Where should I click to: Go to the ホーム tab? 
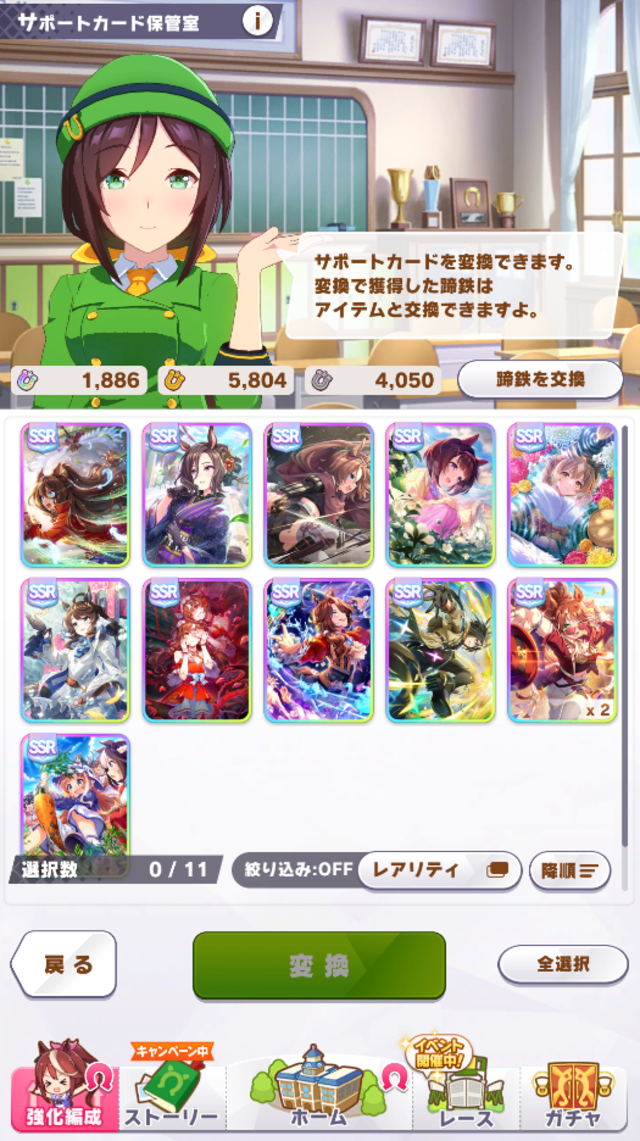click(318, 1095)
